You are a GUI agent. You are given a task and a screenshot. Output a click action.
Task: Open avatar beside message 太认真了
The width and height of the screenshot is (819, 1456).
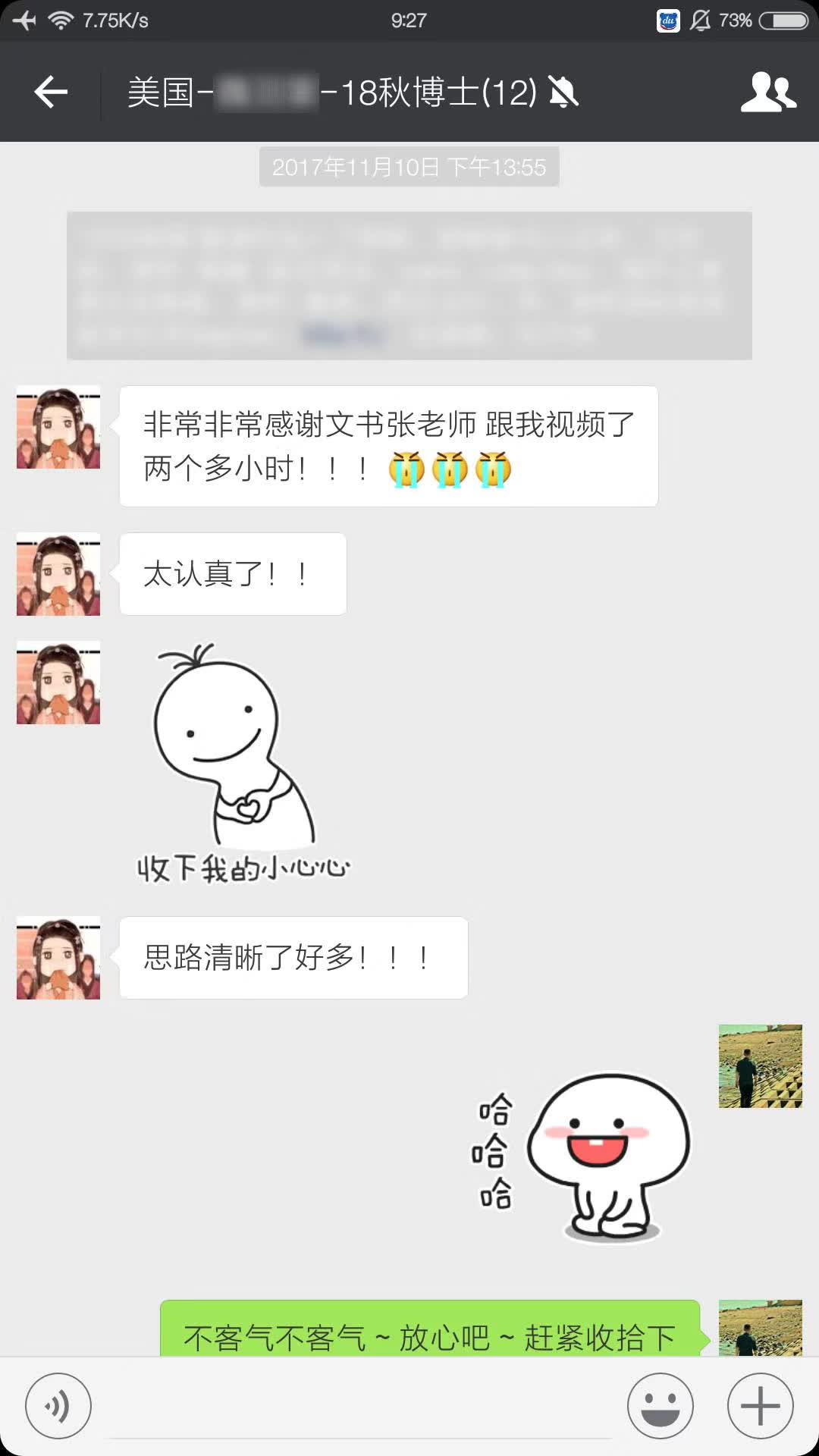click(x=58, y=574)
